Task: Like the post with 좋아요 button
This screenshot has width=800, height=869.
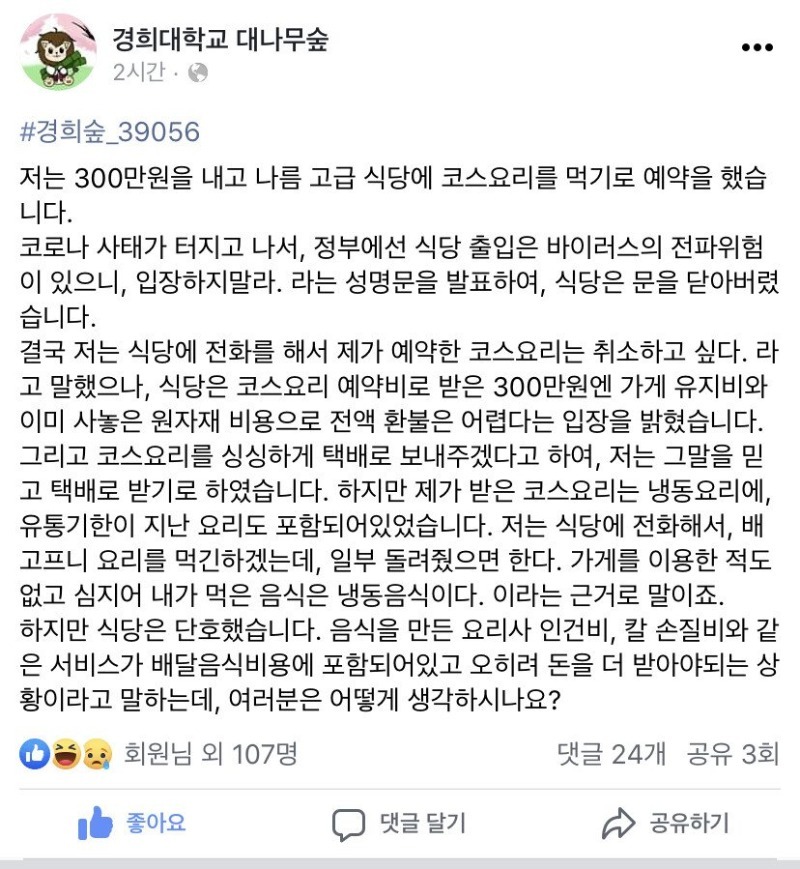Action: 133,824
